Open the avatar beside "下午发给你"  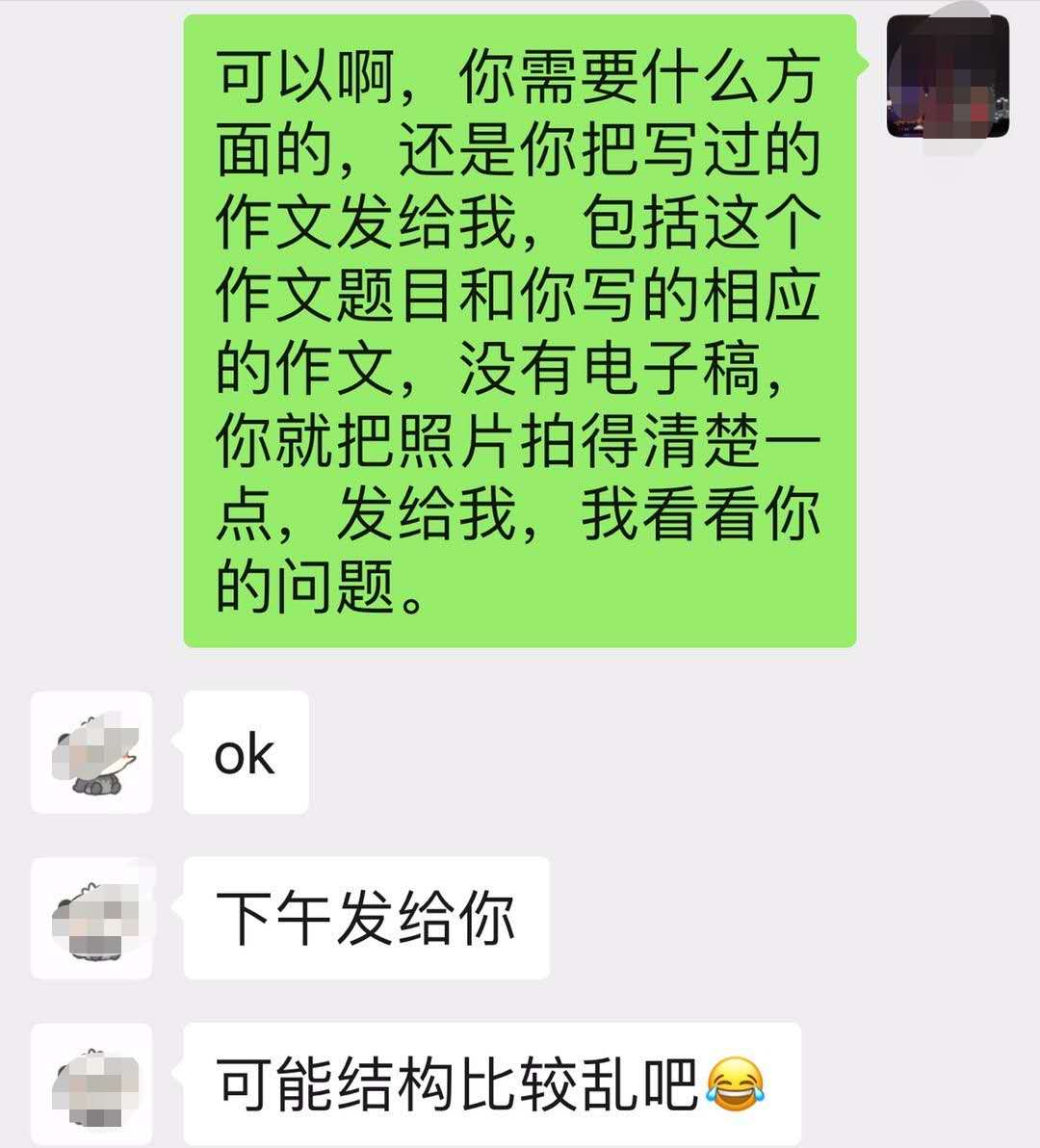[92, 918]
